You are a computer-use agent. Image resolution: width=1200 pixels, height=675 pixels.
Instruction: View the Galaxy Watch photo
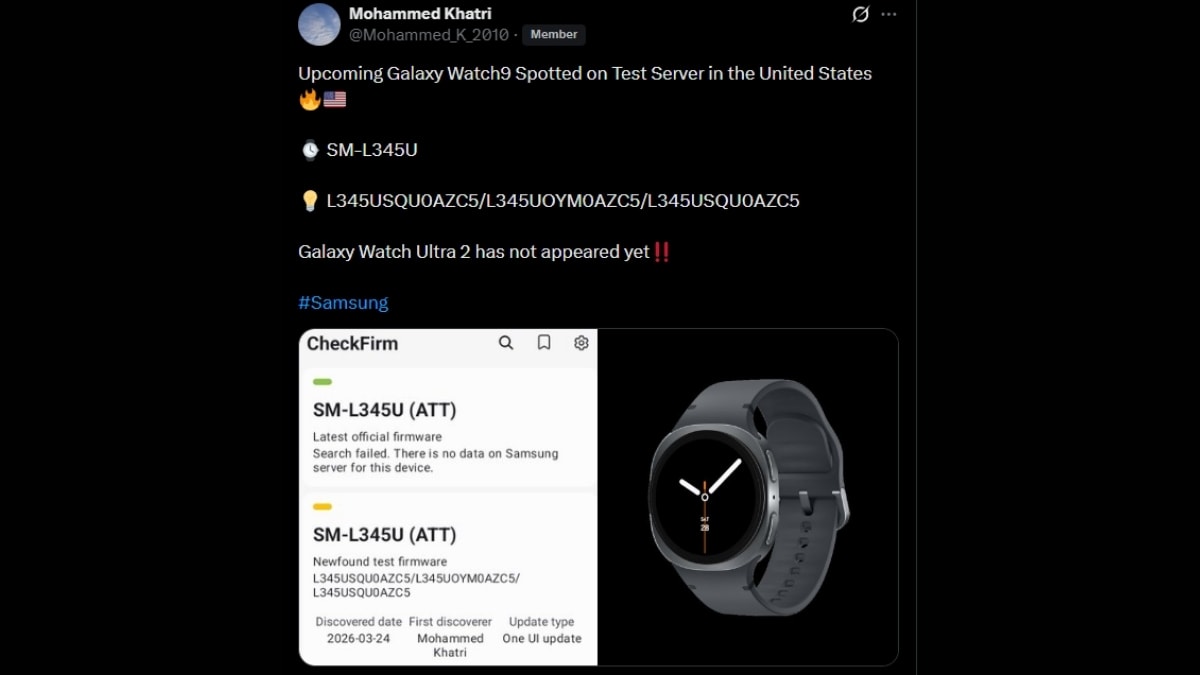tap(747, 497)
